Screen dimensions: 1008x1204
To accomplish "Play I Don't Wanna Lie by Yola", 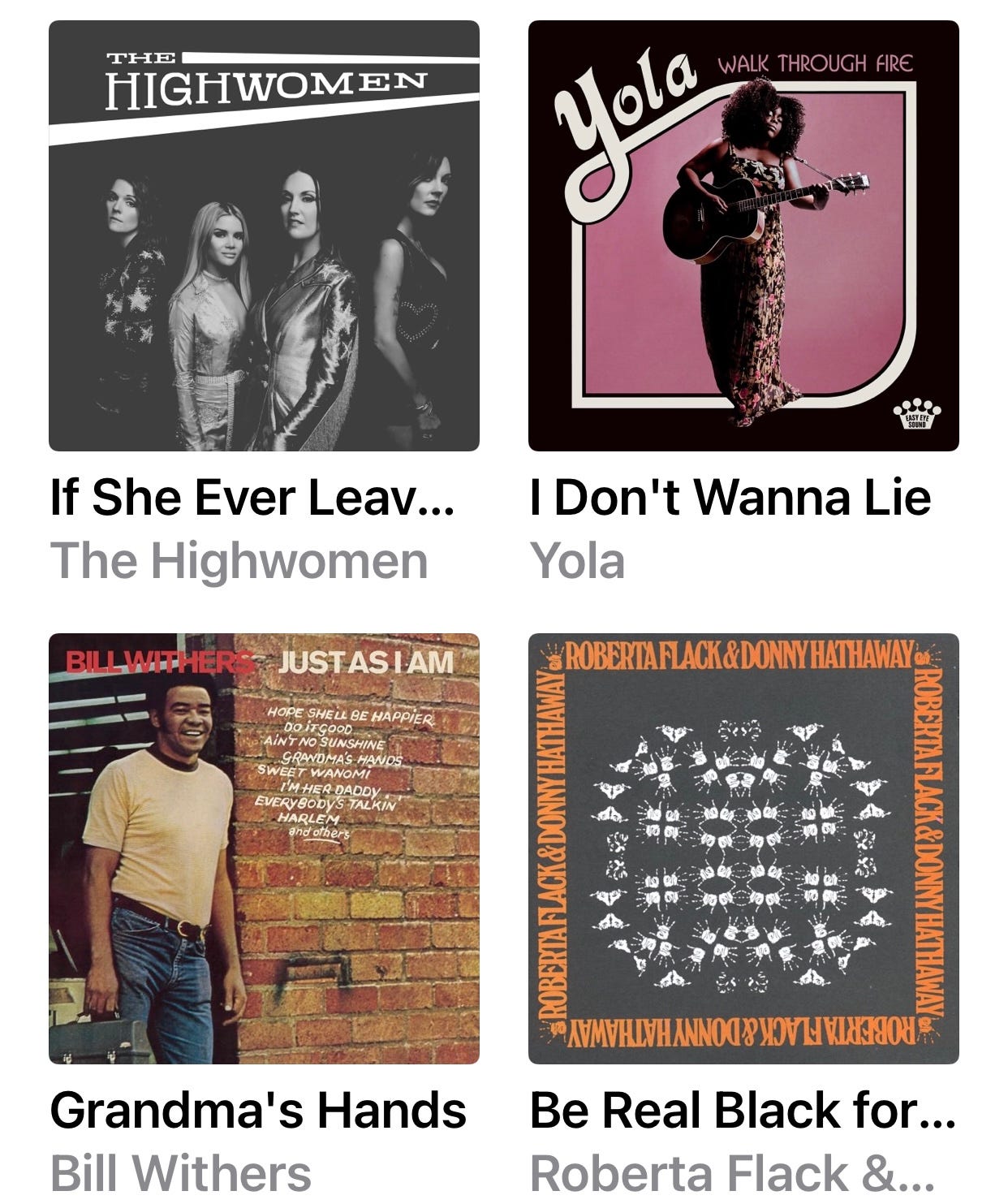I will pos(743,235).
